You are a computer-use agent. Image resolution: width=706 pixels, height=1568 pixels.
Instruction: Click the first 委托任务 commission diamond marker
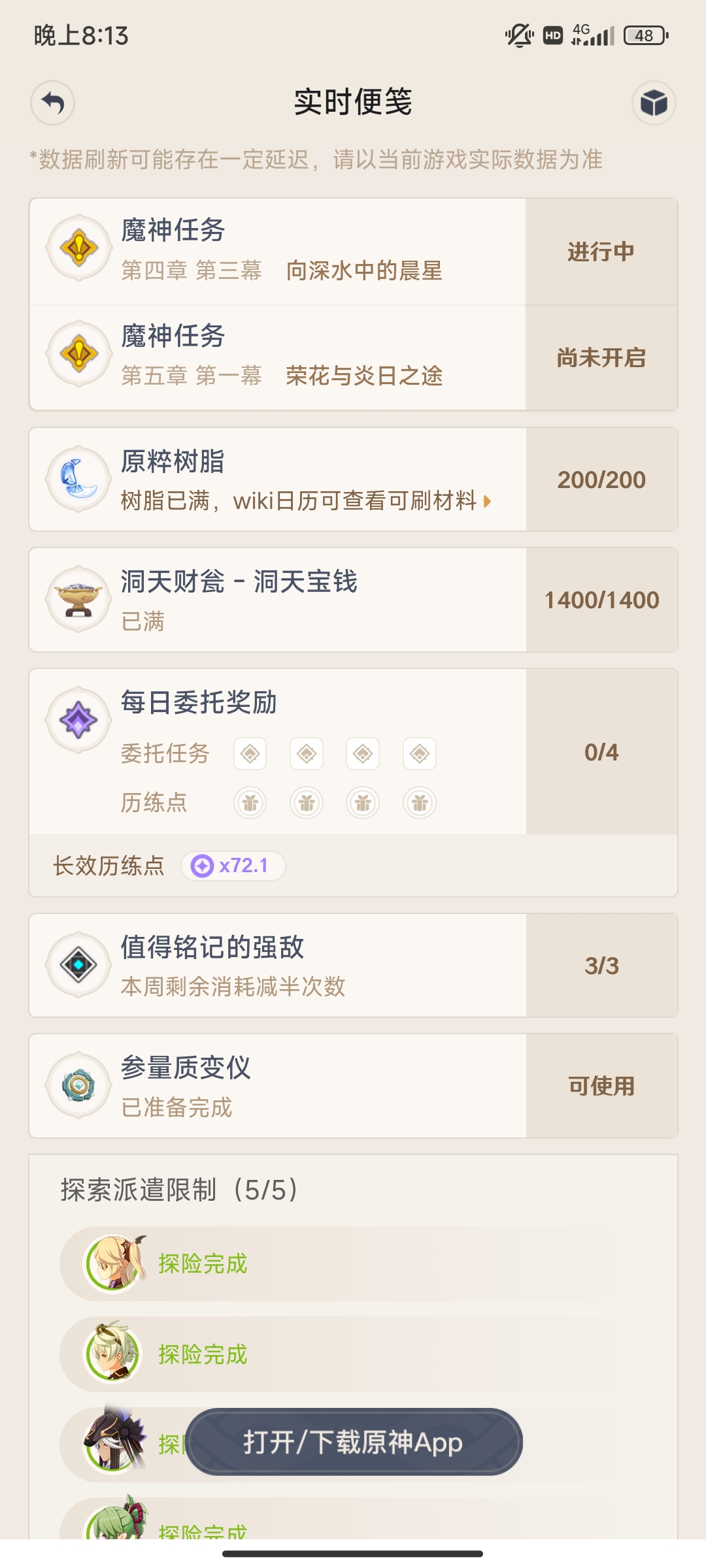pos(250,753)
